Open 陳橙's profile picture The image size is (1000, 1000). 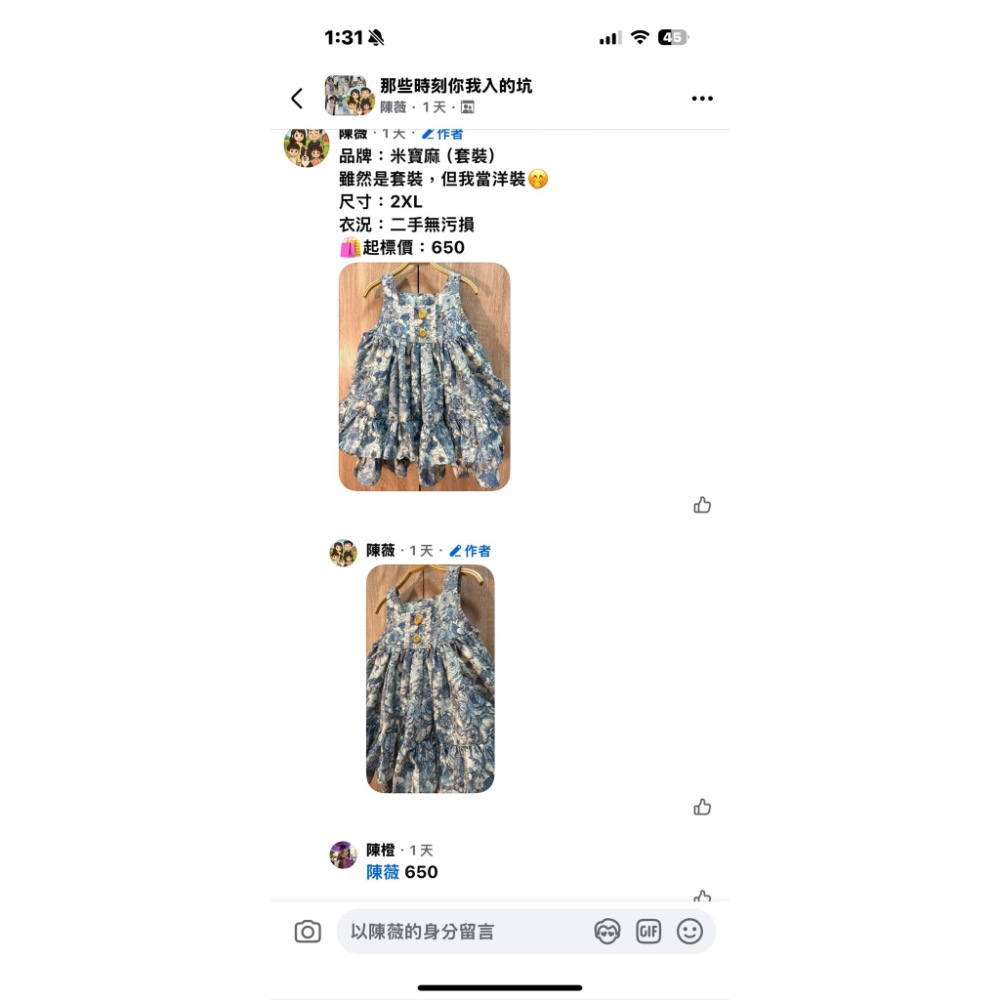click(x=343, y=855)
